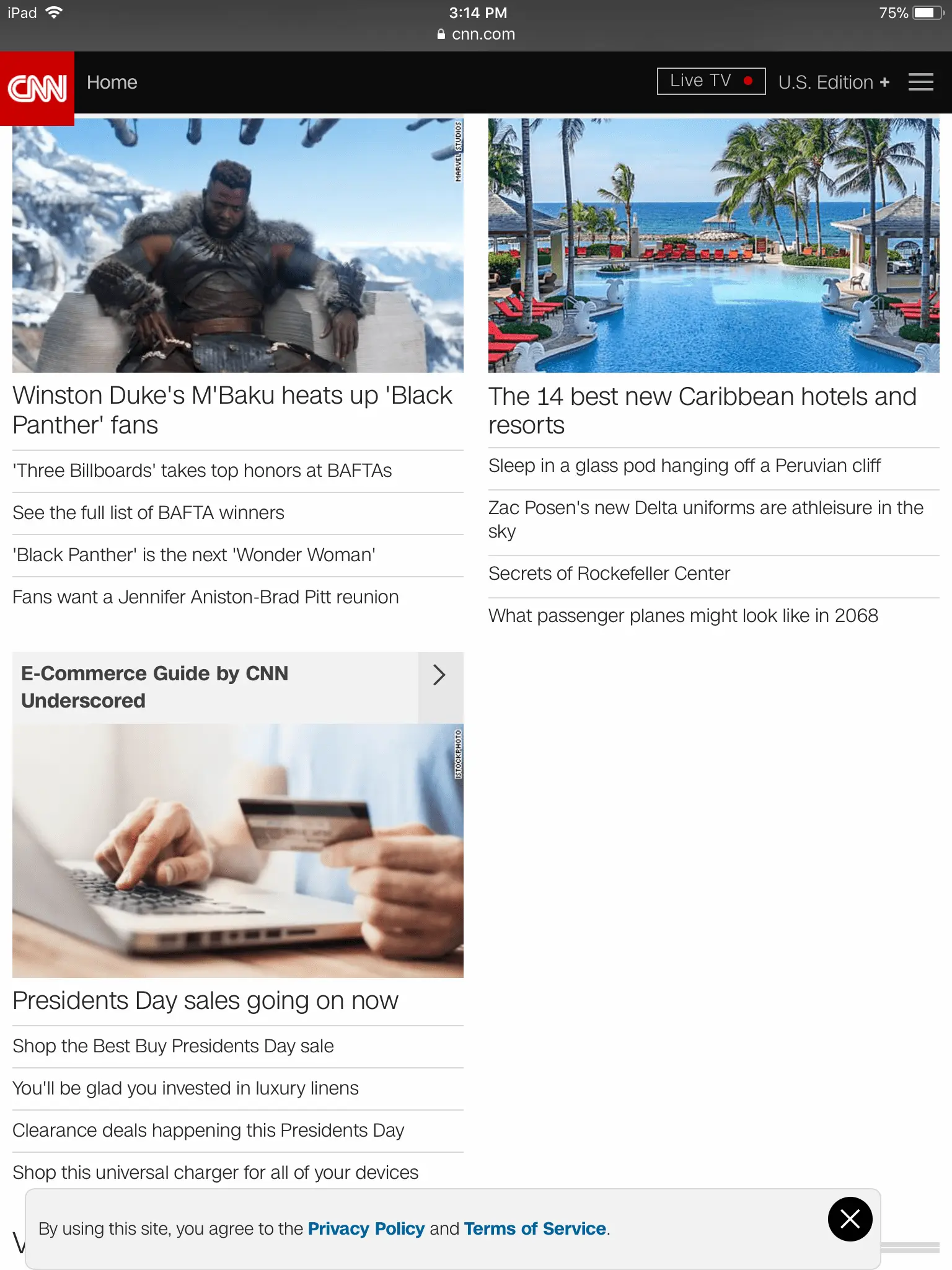
Task: Read about Zac Posen's Delta uniforms
Action: point(705,519)
